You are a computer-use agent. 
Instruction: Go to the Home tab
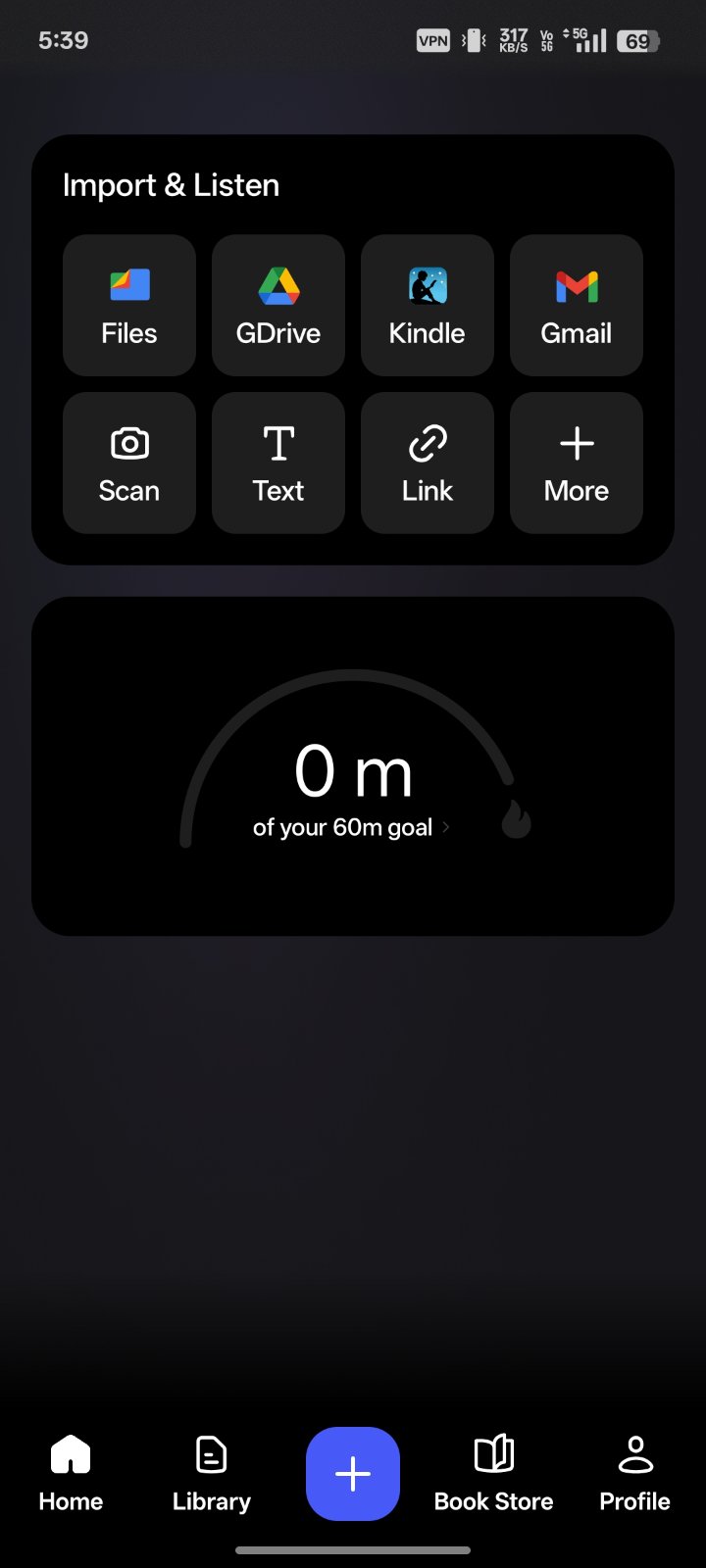(x=71, y=1473)
